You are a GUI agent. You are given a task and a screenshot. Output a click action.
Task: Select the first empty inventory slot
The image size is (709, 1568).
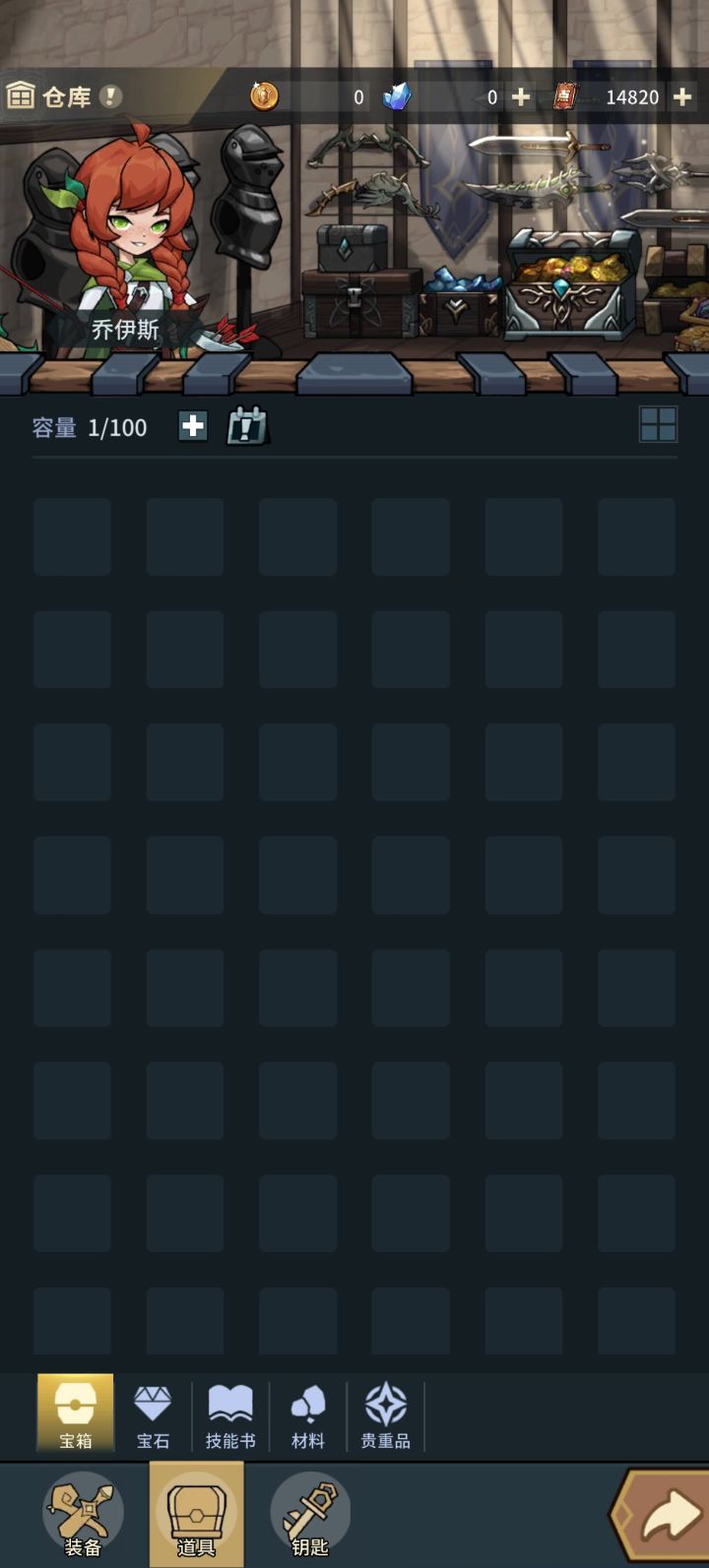click(x=72, y=535)
